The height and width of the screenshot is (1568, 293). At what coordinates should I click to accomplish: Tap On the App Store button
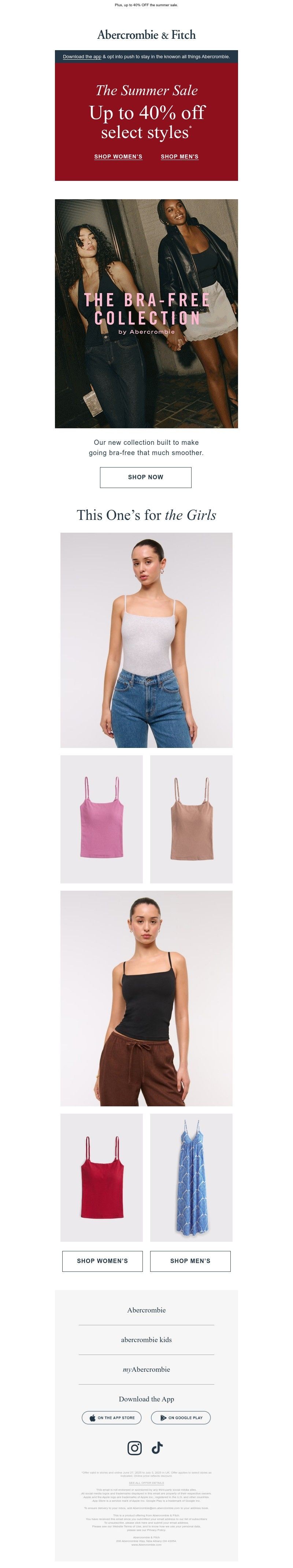111,1418
